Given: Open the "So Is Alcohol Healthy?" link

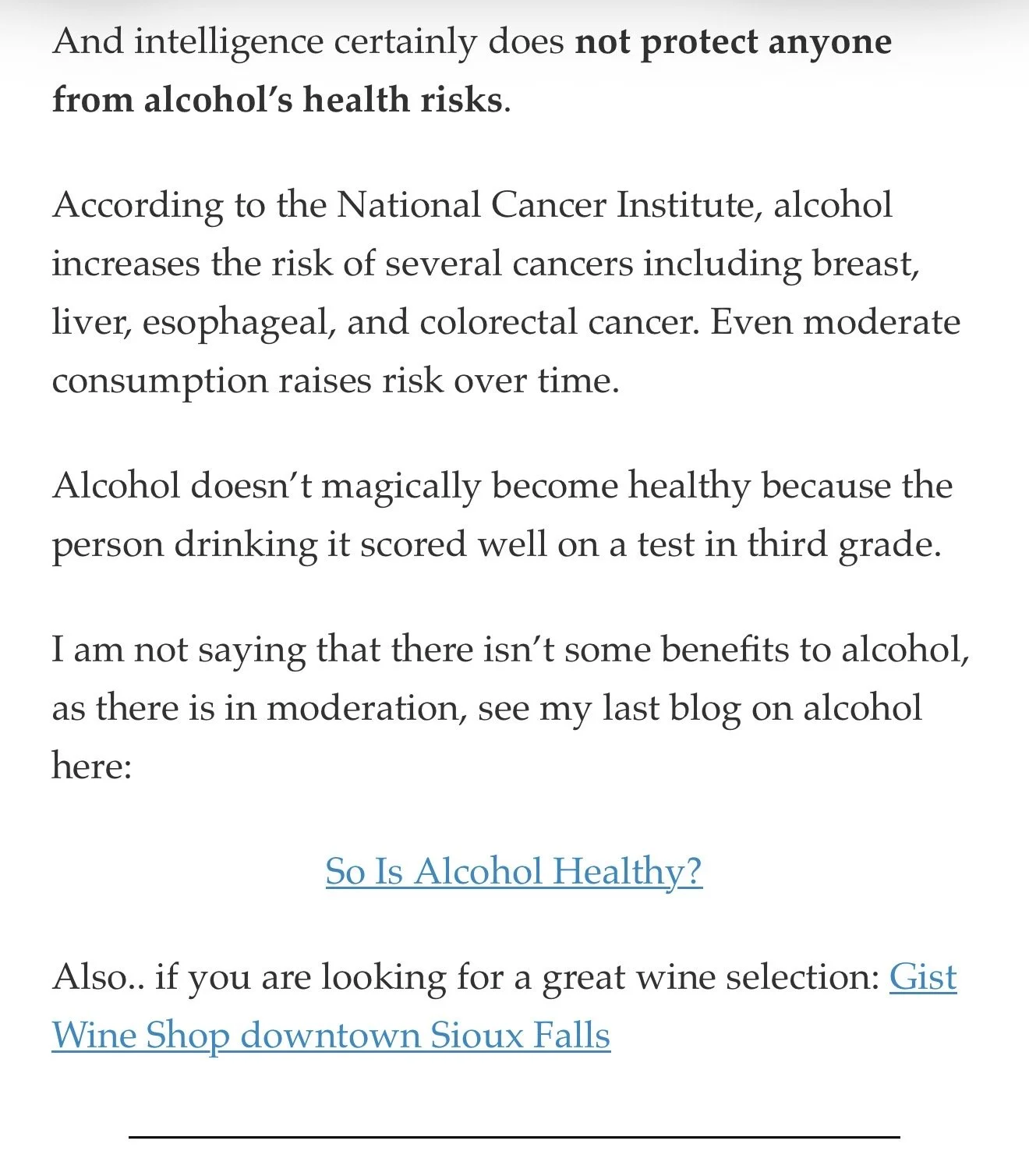Looking at the screenshot, I should tap(514, 871).
